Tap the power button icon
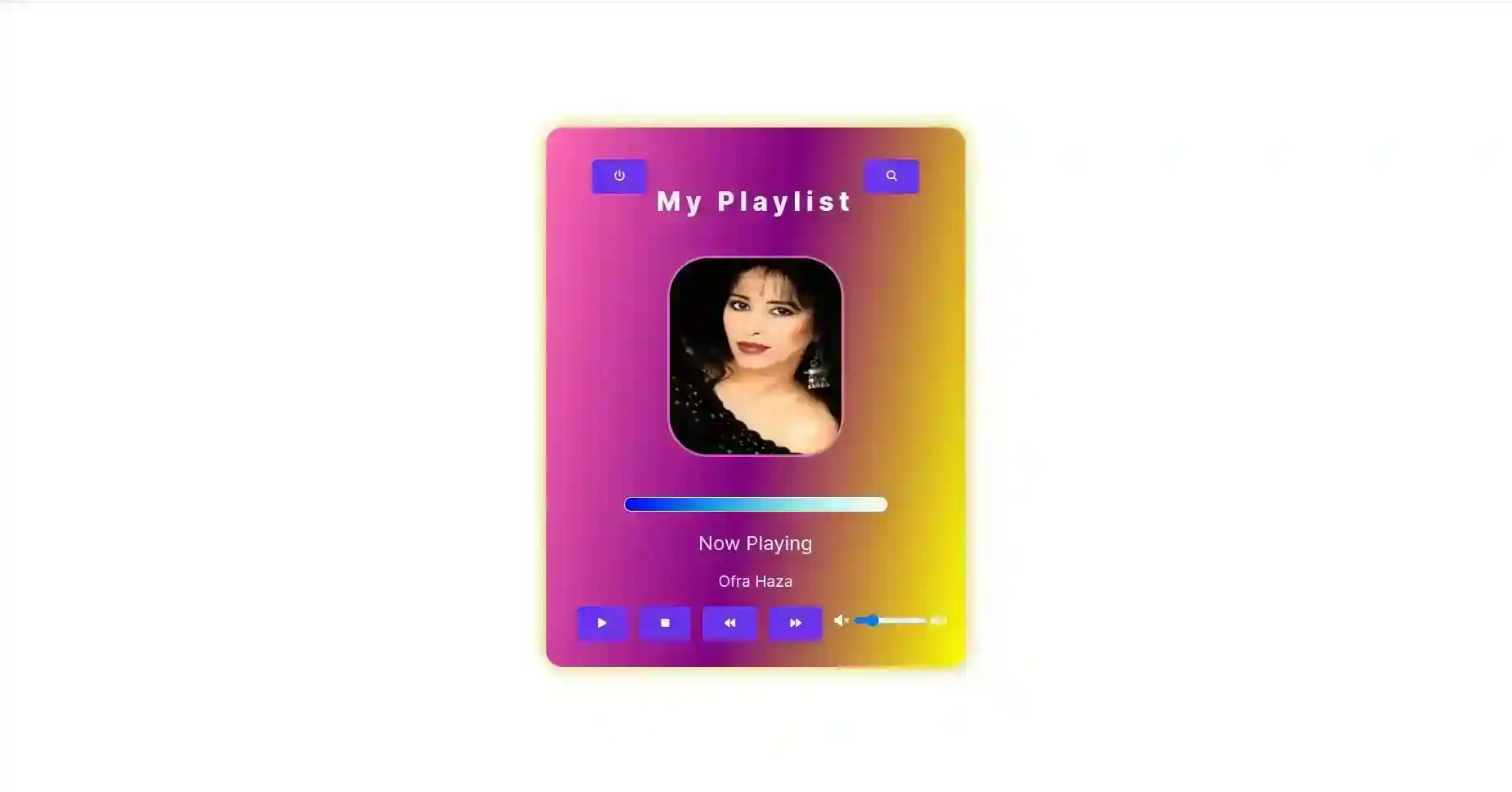Screen dimensions: 1512x792 pos(619,176)
